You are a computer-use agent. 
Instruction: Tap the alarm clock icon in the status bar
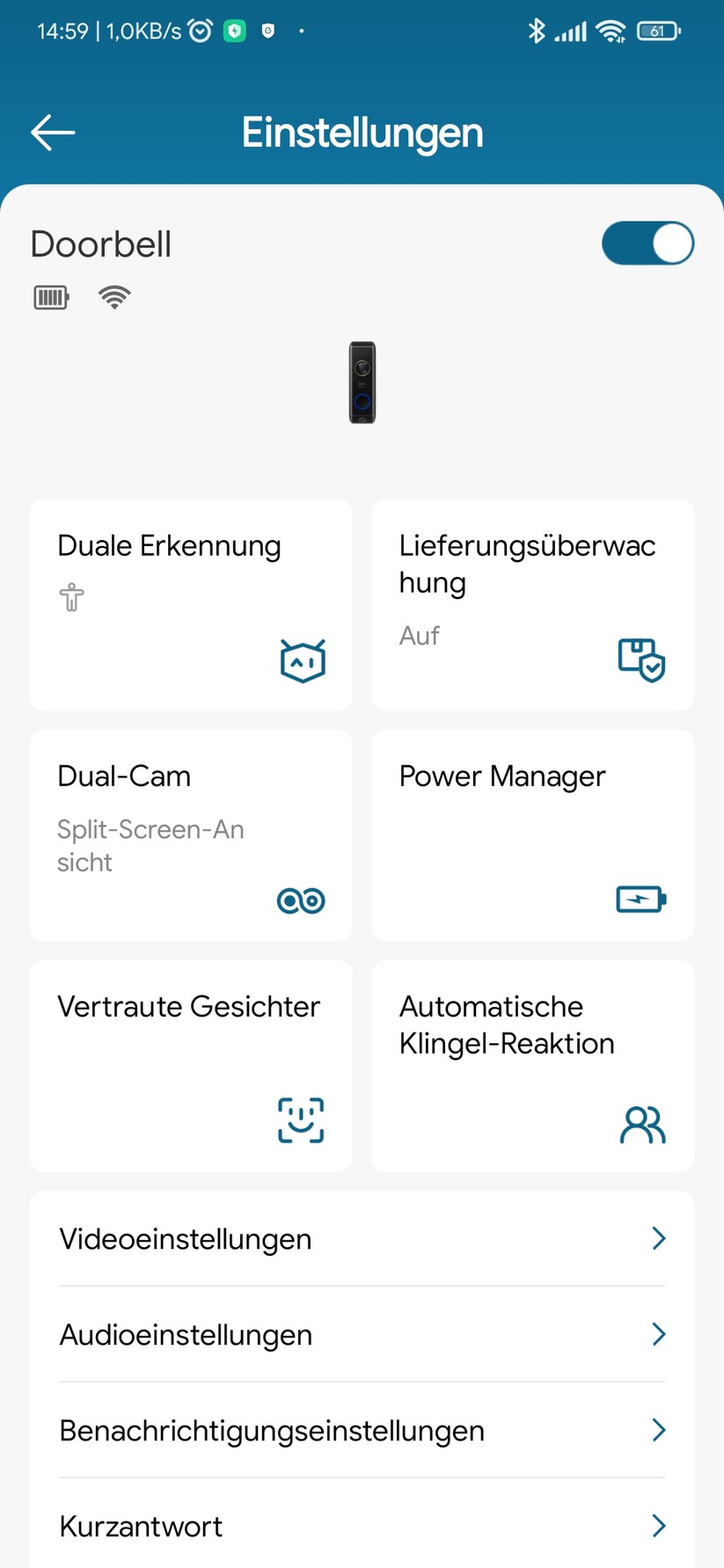(x=201, y=30)
